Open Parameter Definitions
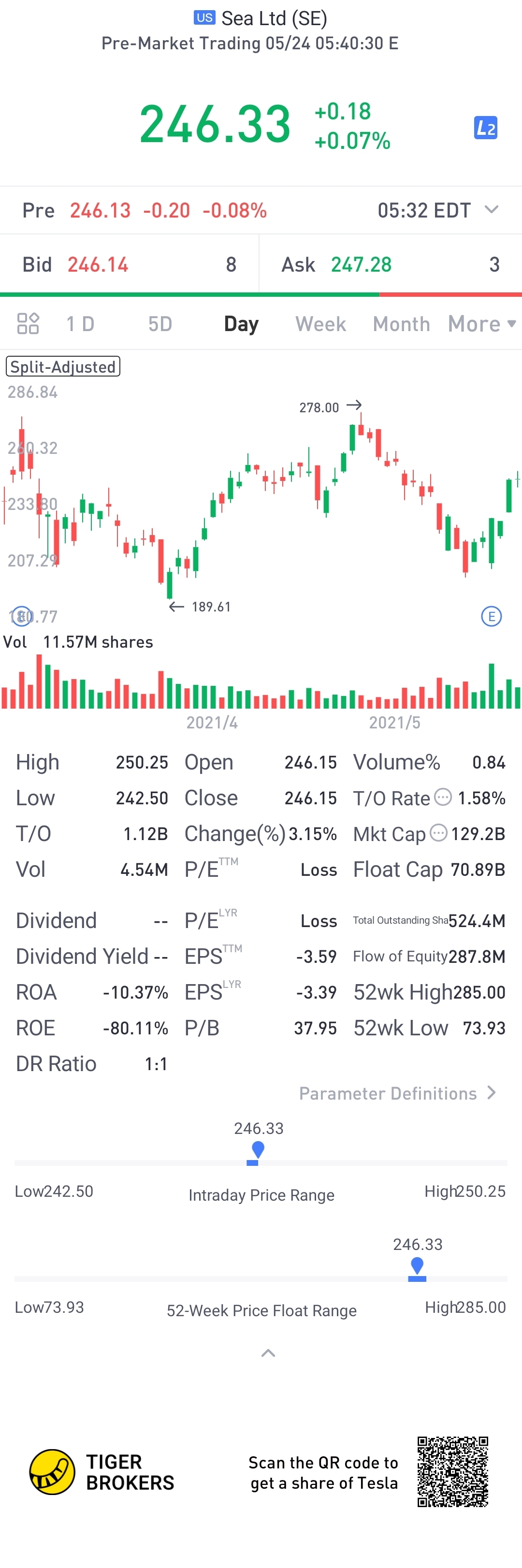The width and height of the screenshot is (522, 1568). click(397, 1093)
